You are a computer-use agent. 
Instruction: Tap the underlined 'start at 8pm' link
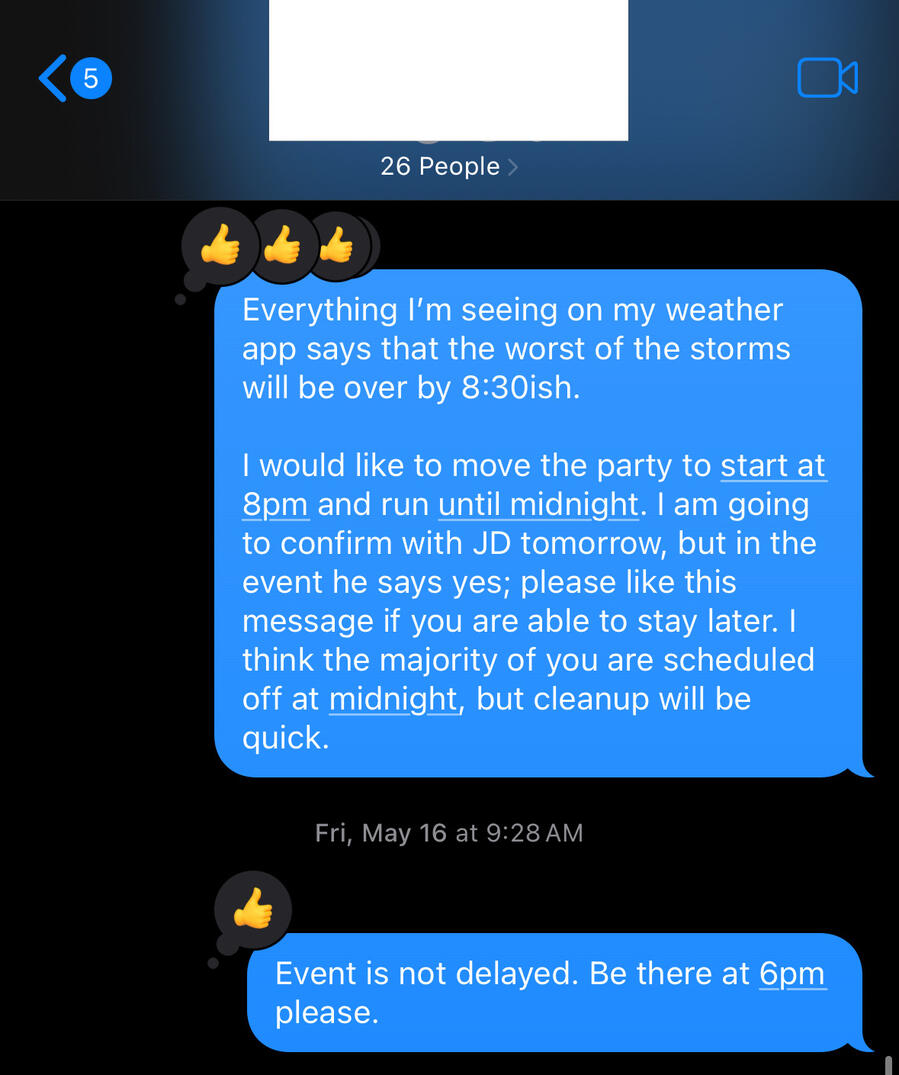pos(773,467)
